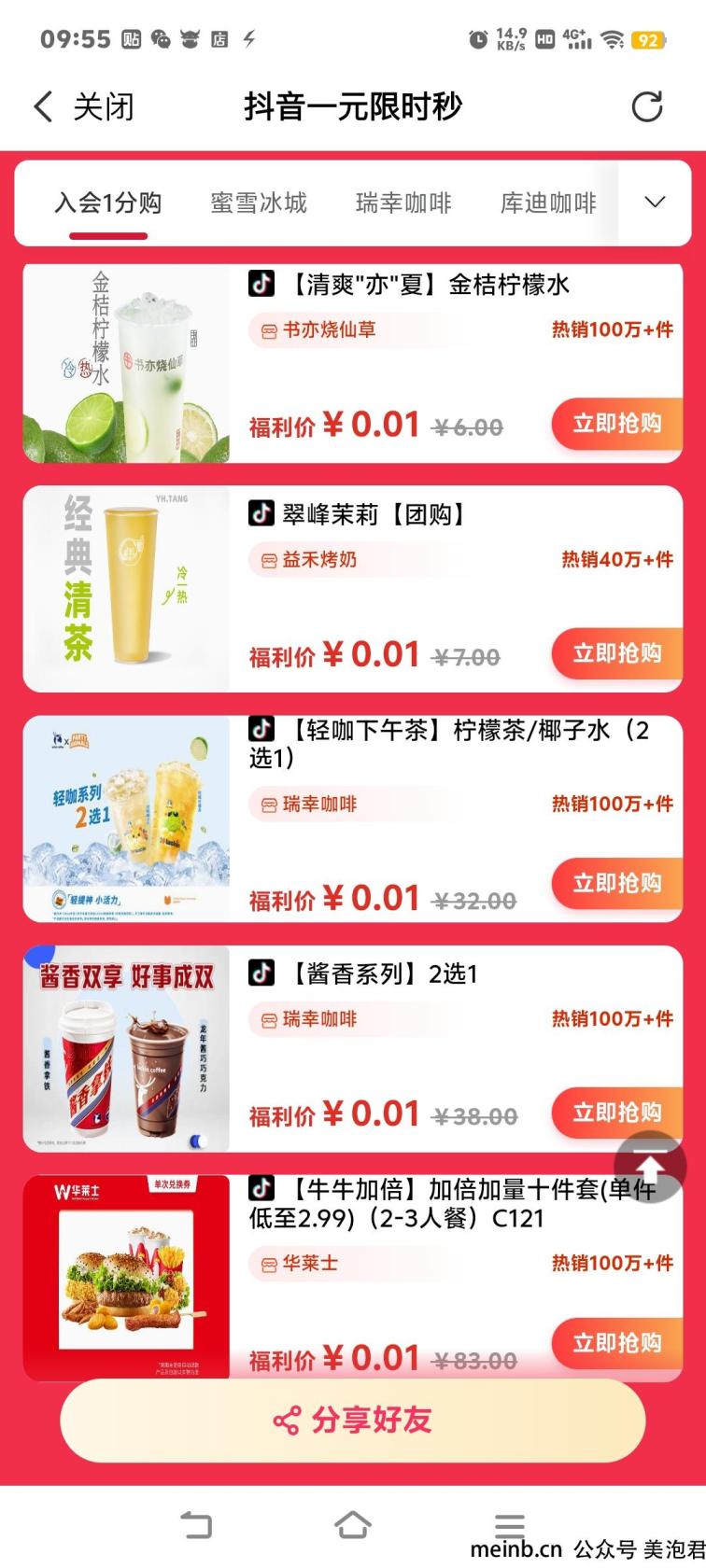Open the 书亦烧仙草 store chip
The image size is (706, 1568).
click(318, 329)
